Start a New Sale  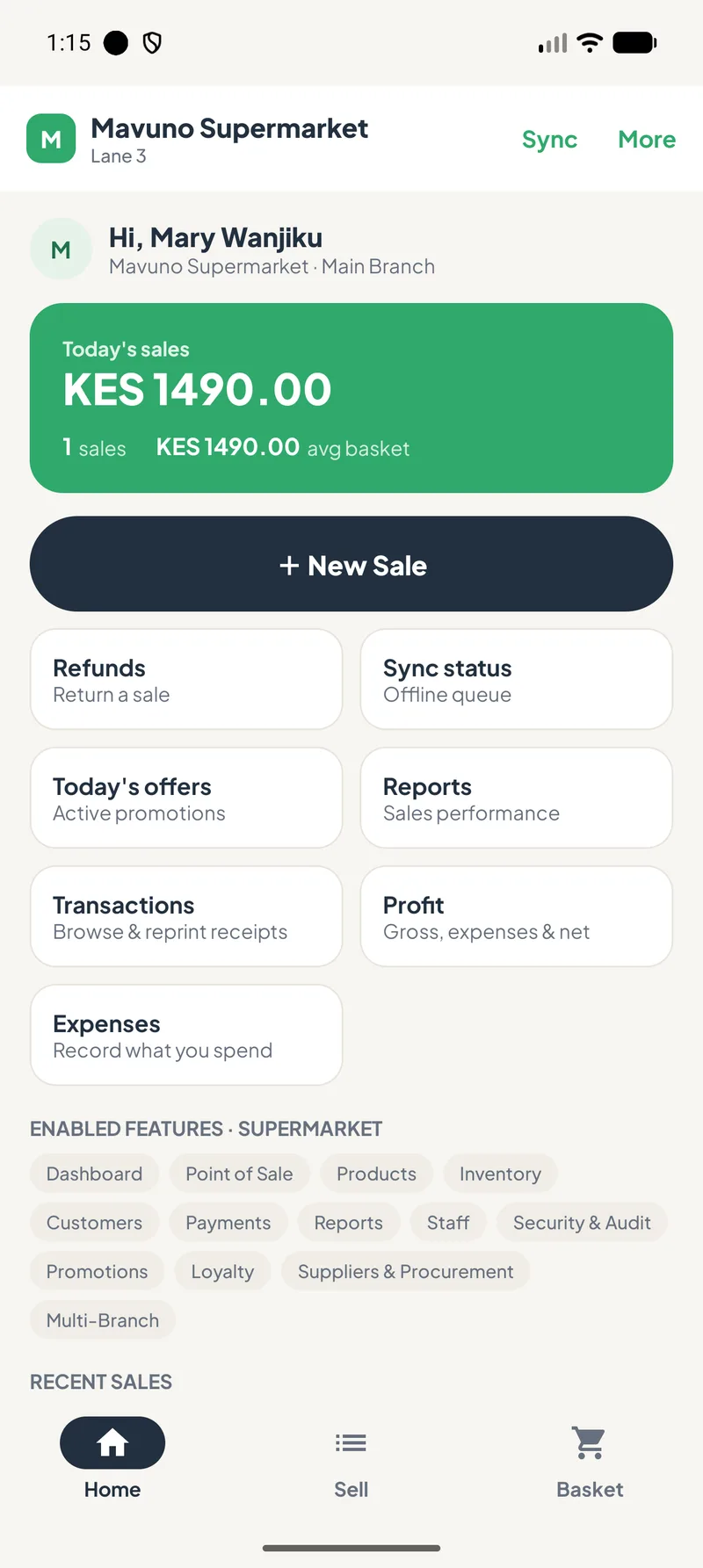[x=351, y=564]
